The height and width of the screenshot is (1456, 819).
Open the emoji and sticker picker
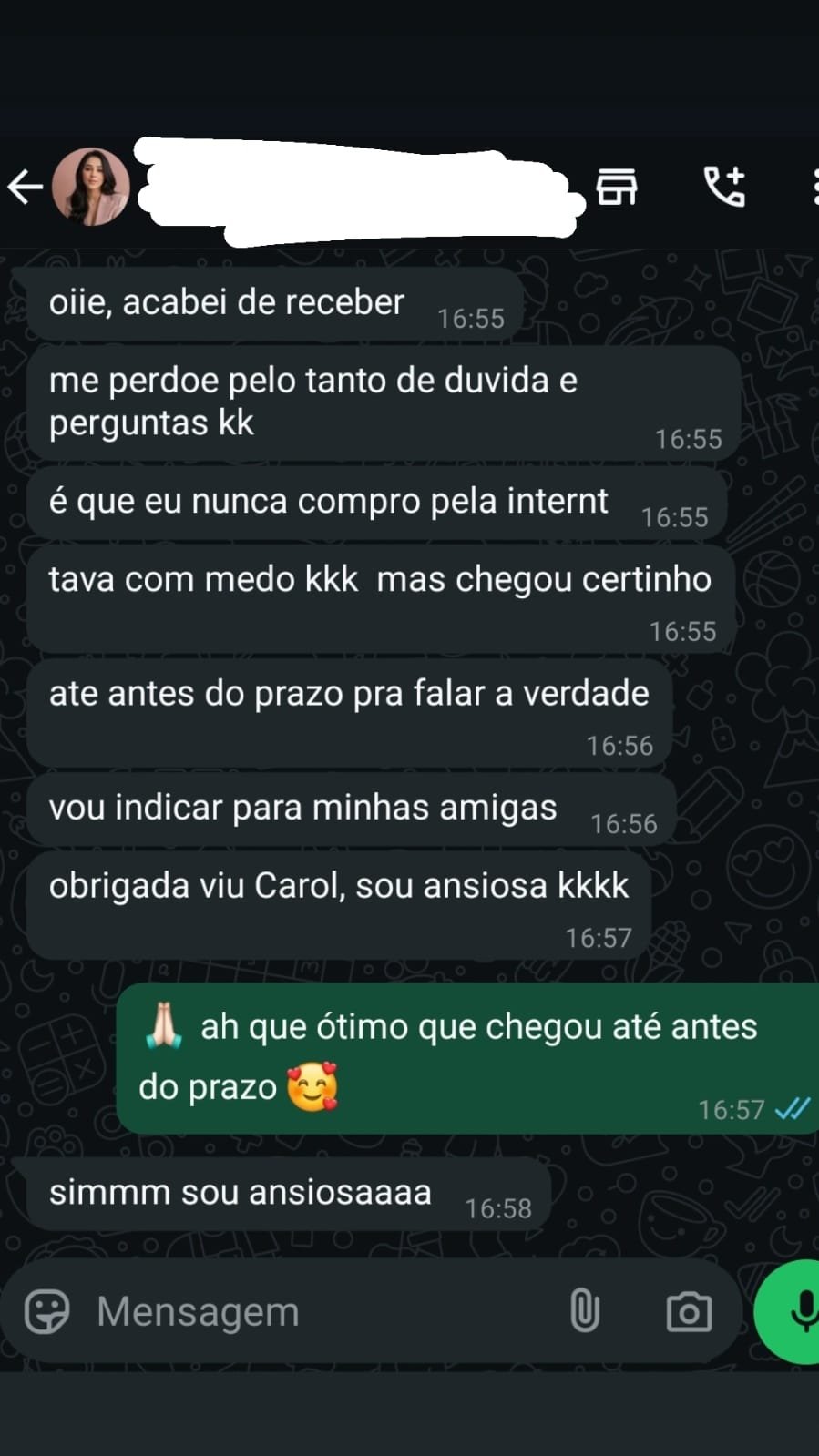click(50, 1311)
